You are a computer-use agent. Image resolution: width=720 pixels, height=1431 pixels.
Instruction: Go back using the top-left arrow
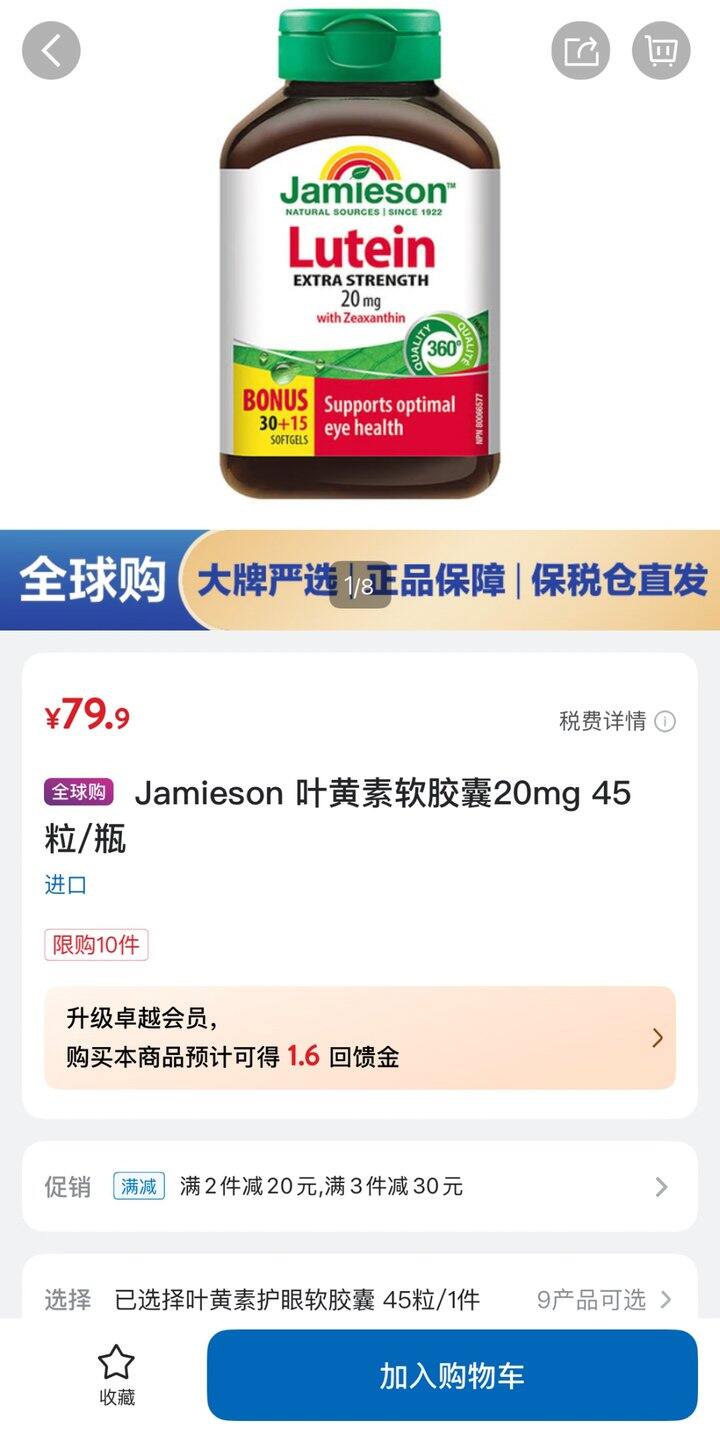51,51
